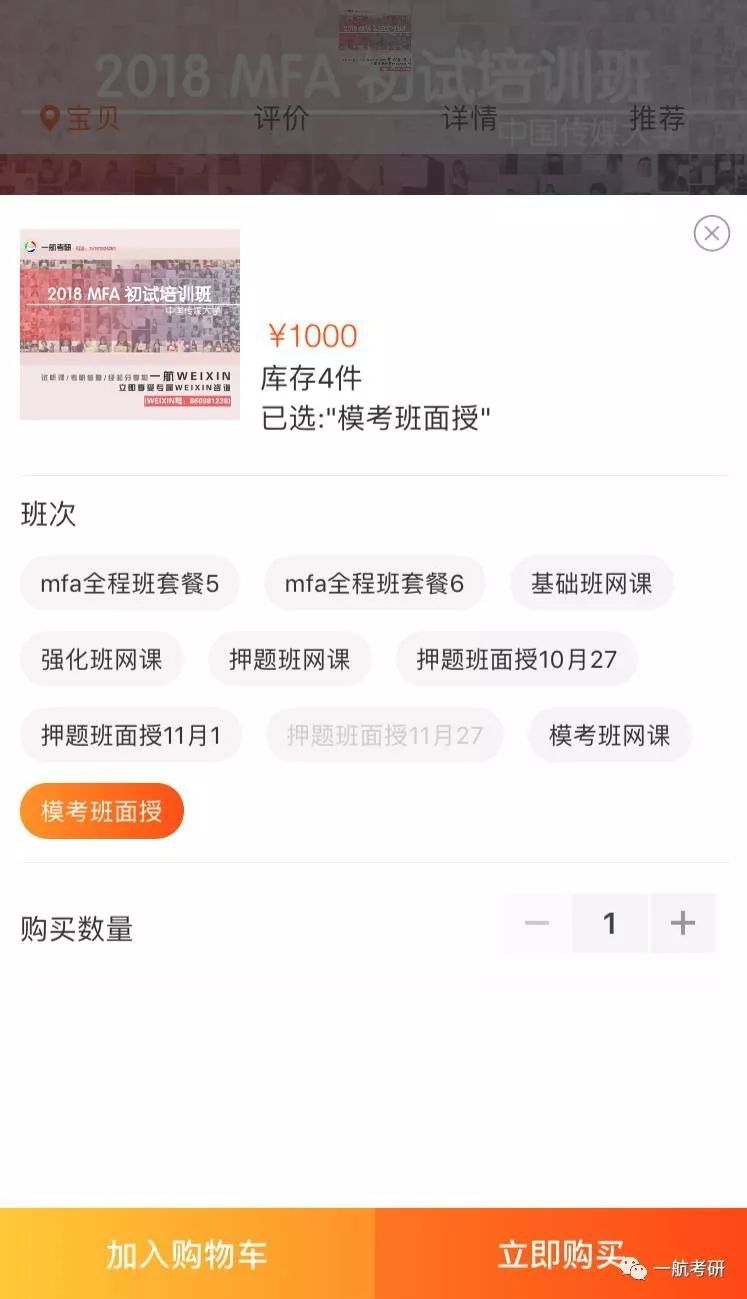
Task: Increase purchase quantity with plus
Action: coord(682,922)
